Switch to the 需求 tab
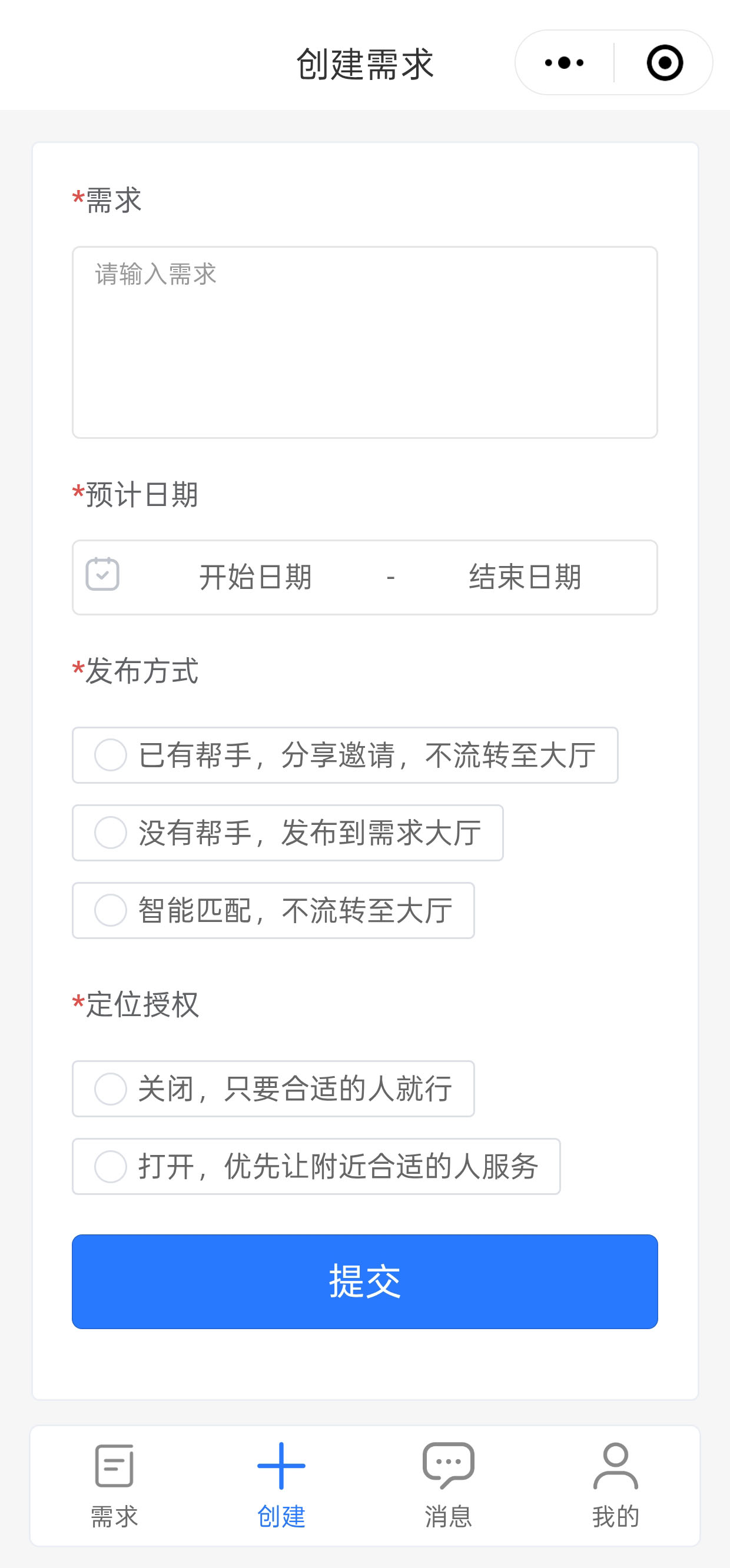The width and height of the screenshot is (730, 1568). click(114, 1485)
